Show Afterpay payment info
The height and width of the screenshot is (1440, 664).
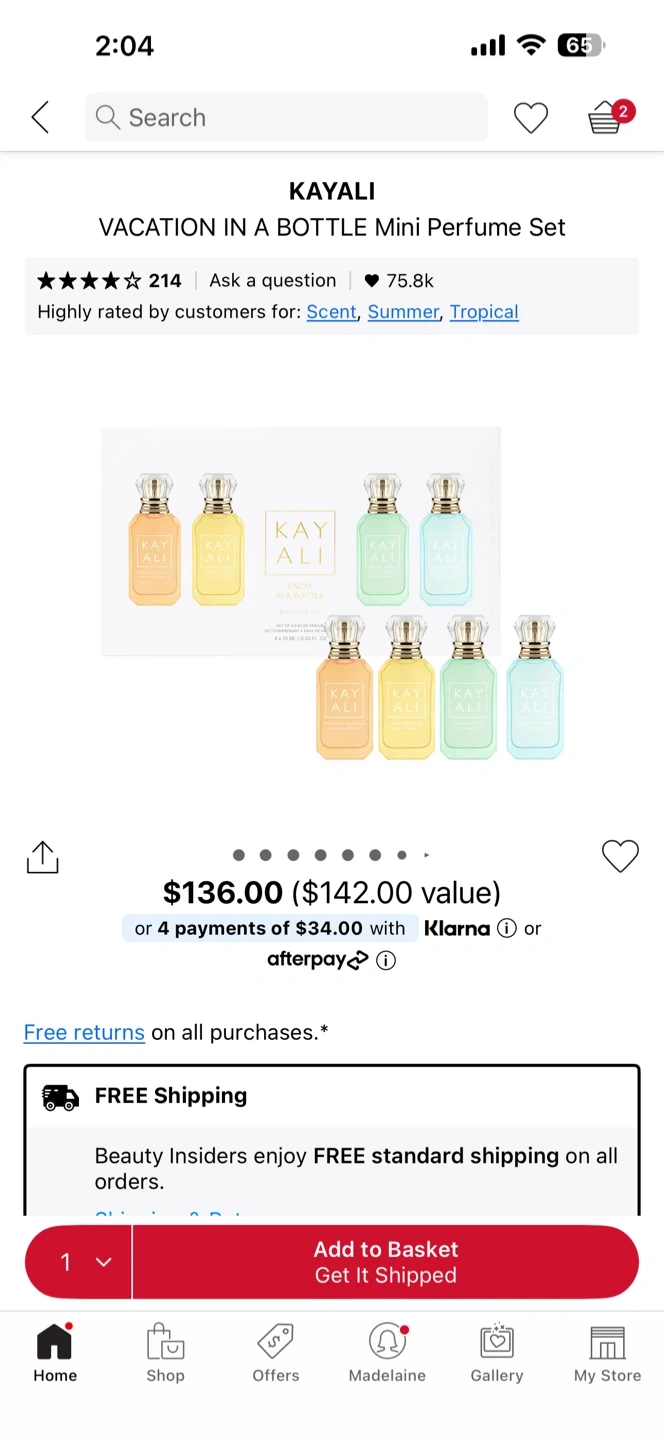click(x=386, y=961)
